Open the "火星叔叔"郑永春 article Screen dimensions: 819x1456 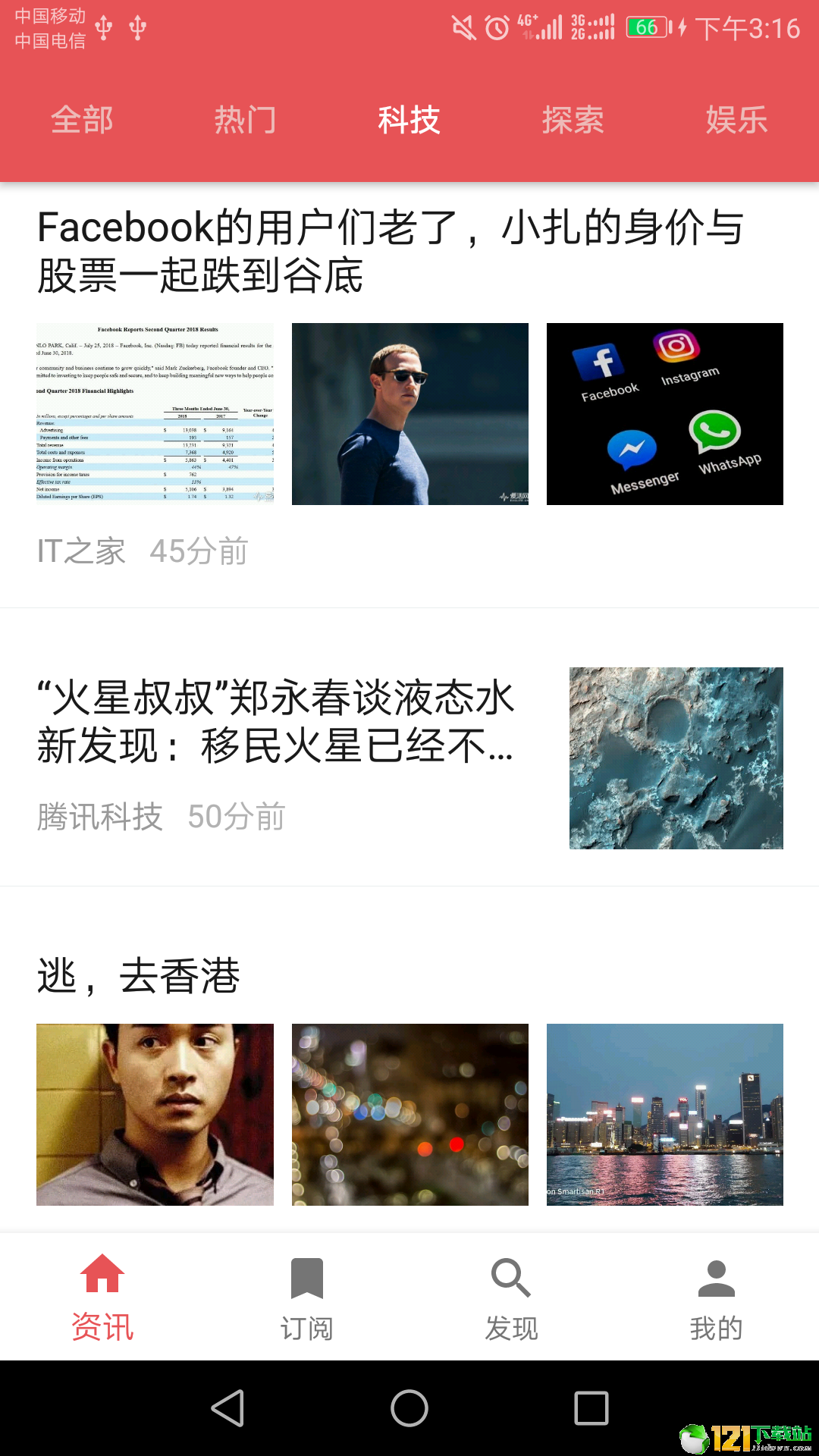point(277,721)
